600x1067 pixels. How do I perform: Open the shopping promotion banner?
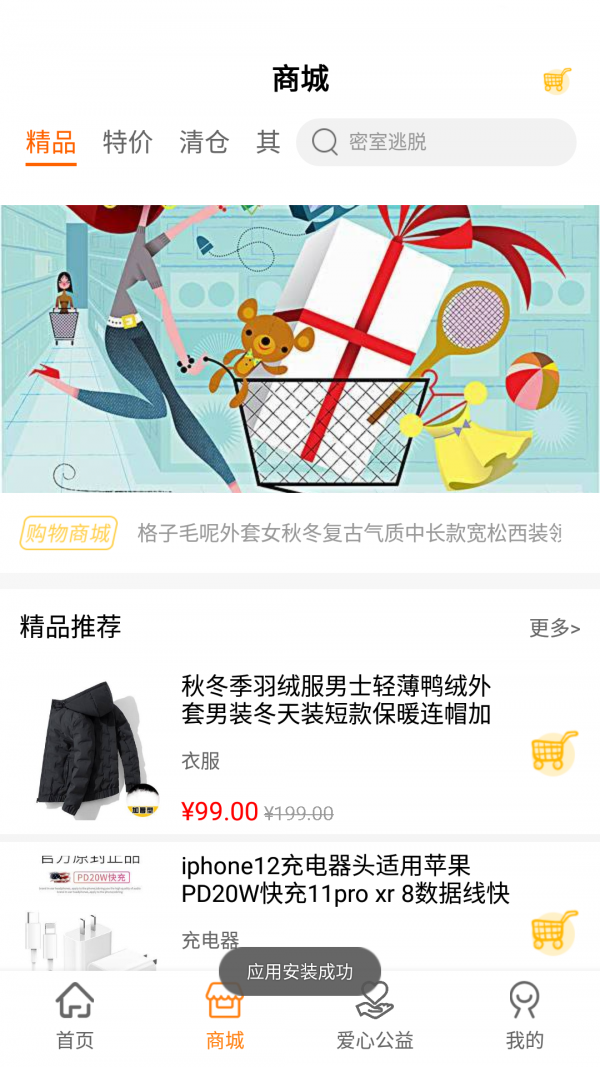point(300,348)
